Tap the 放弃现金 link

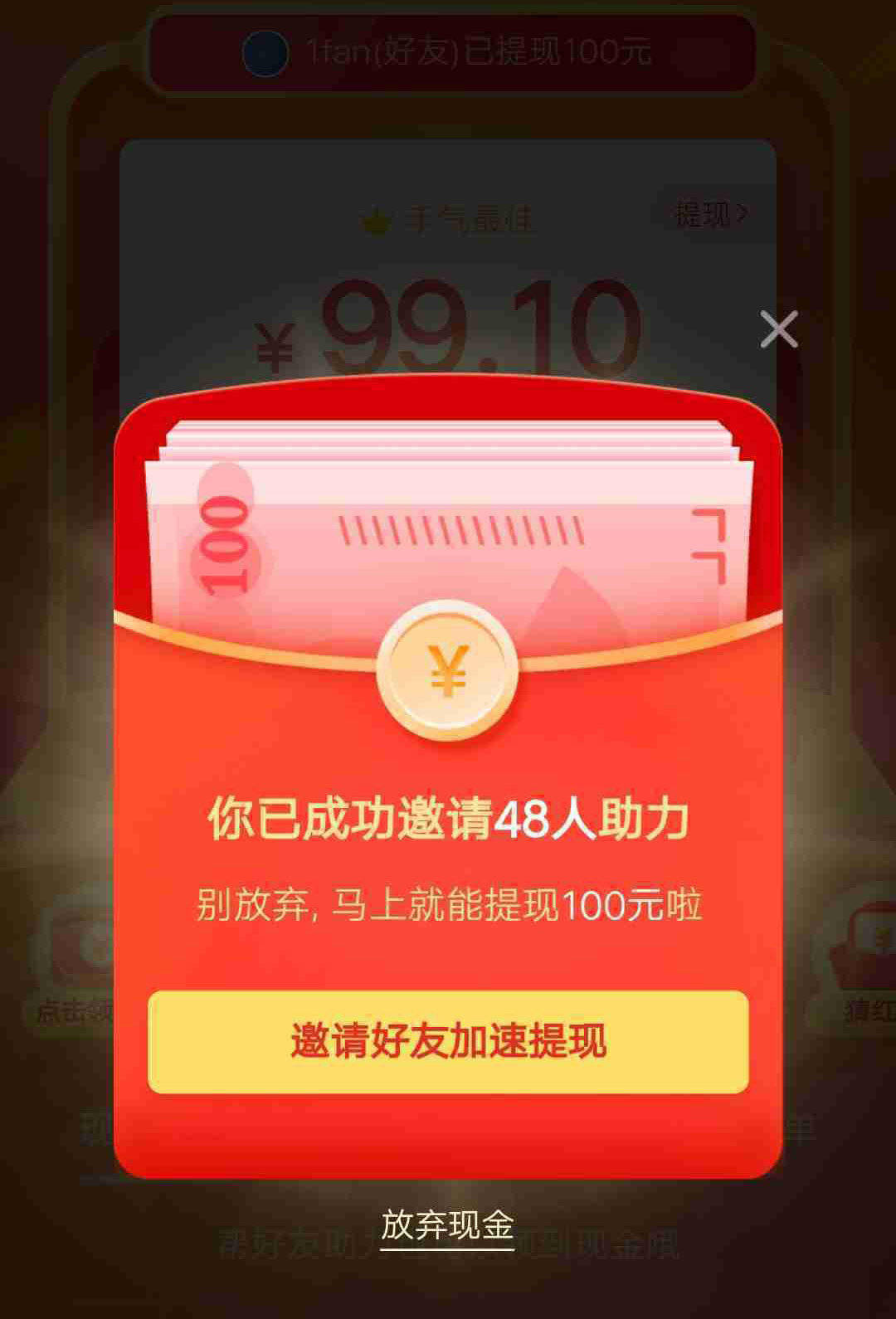[x=448, y=1225]
